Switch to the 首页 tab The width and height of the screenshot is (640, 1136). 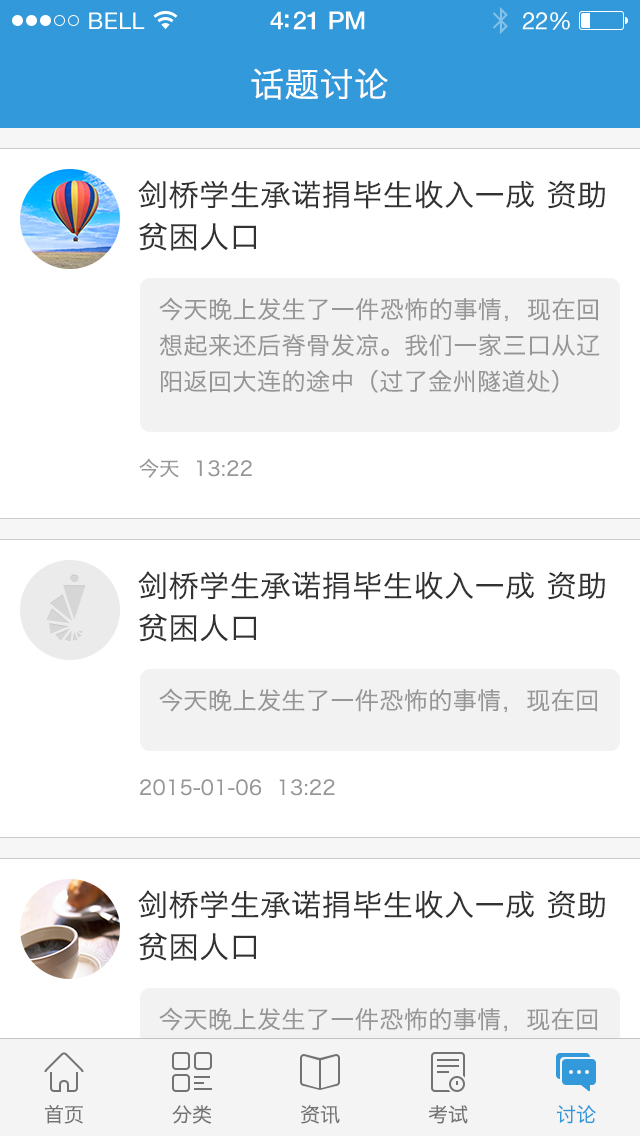(64, 1087)
